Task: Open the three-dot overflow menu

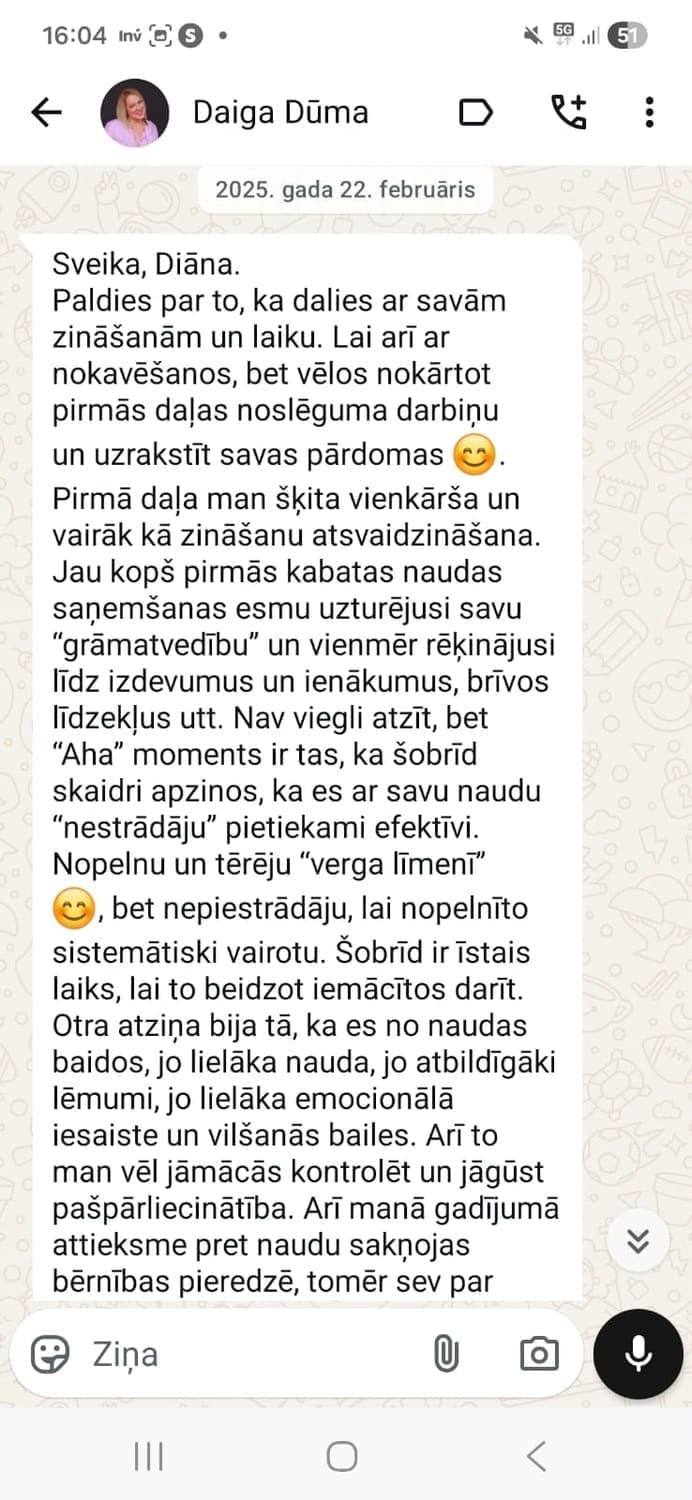Action: pyautogui.click(x=649, y=113)
